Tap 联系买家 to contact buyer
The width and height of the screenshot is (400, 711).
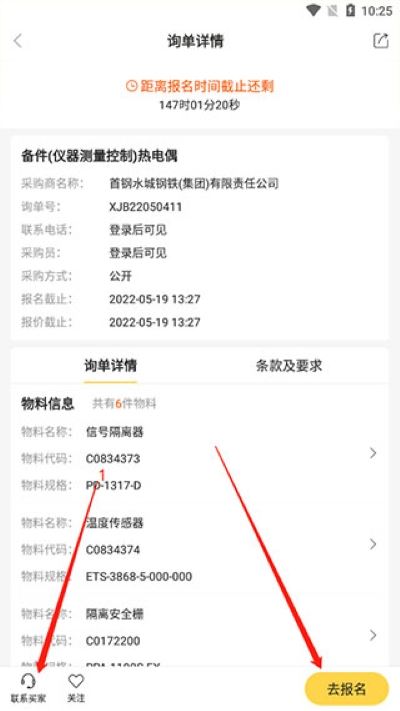28,688
